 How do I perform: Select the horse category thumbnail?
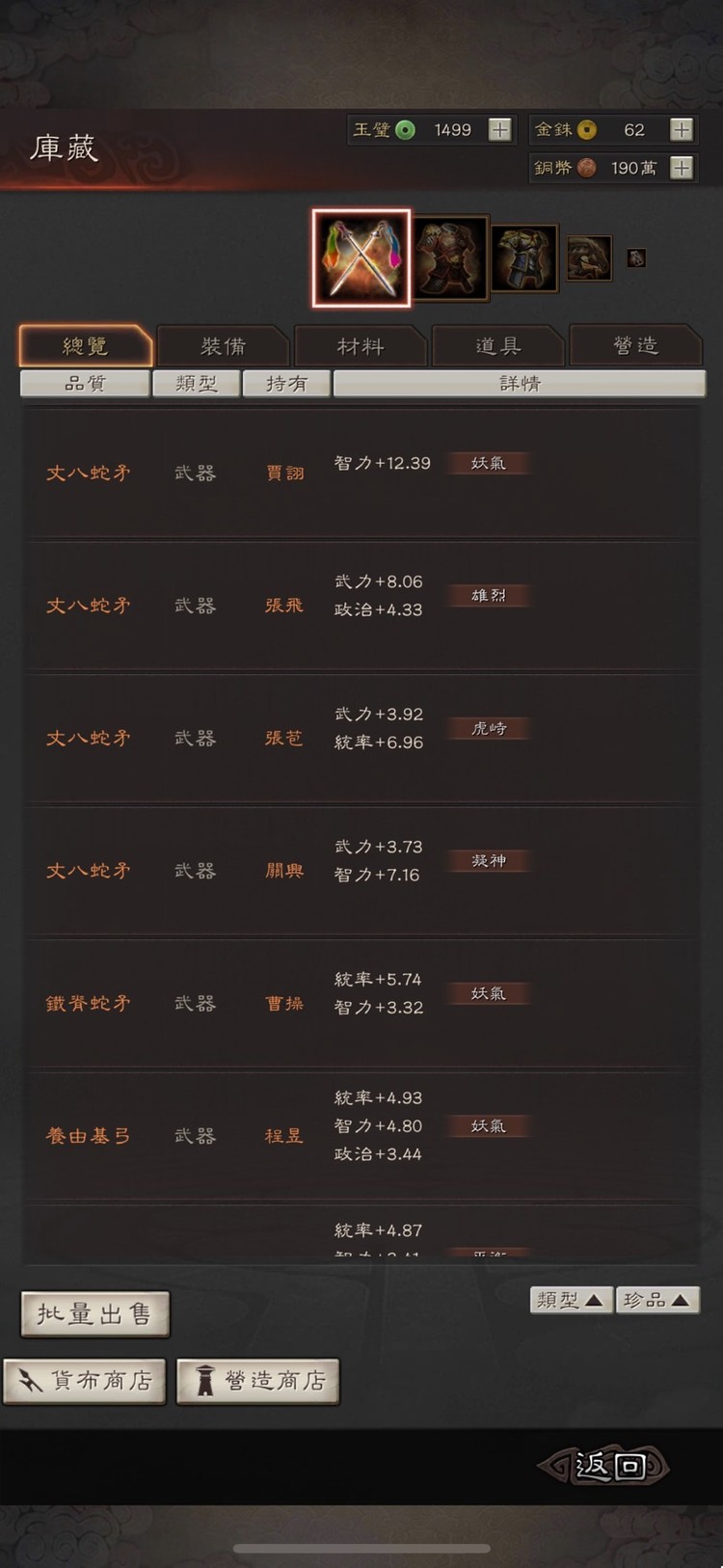coord(588,257)
